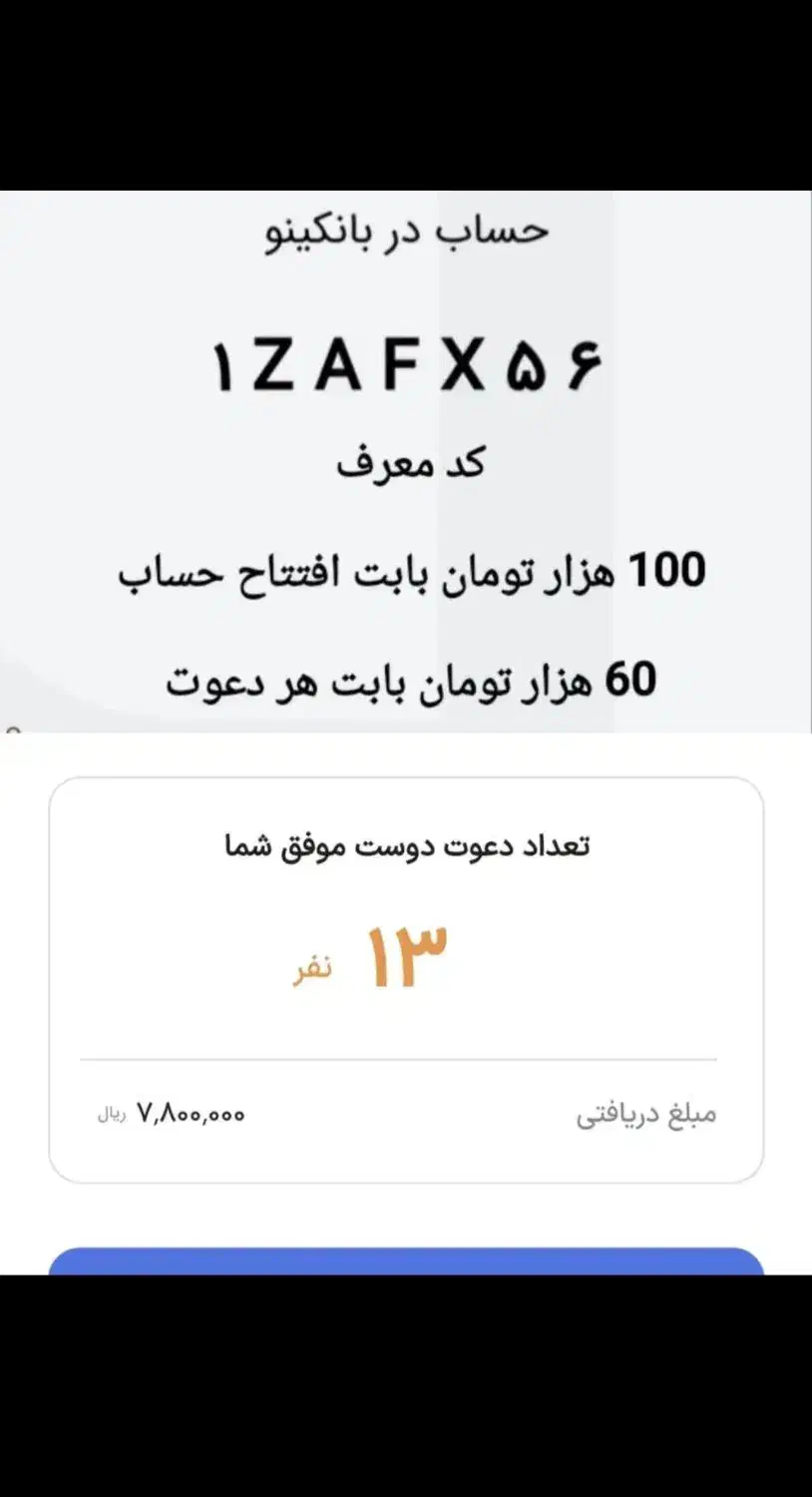Select the letter Z in the referral code
The height and width of the screenshot is (1497, 812).
[274, 364]
